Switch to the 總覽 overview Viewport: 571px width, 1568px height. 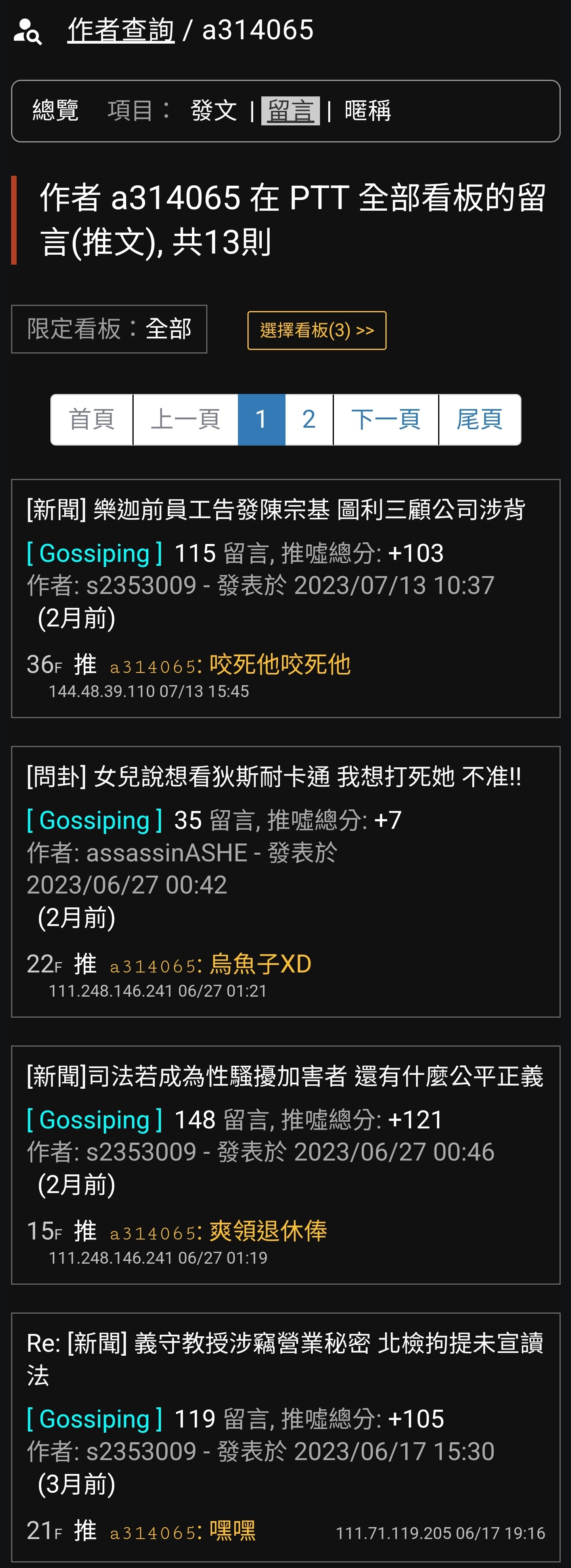tap(56, 111)
